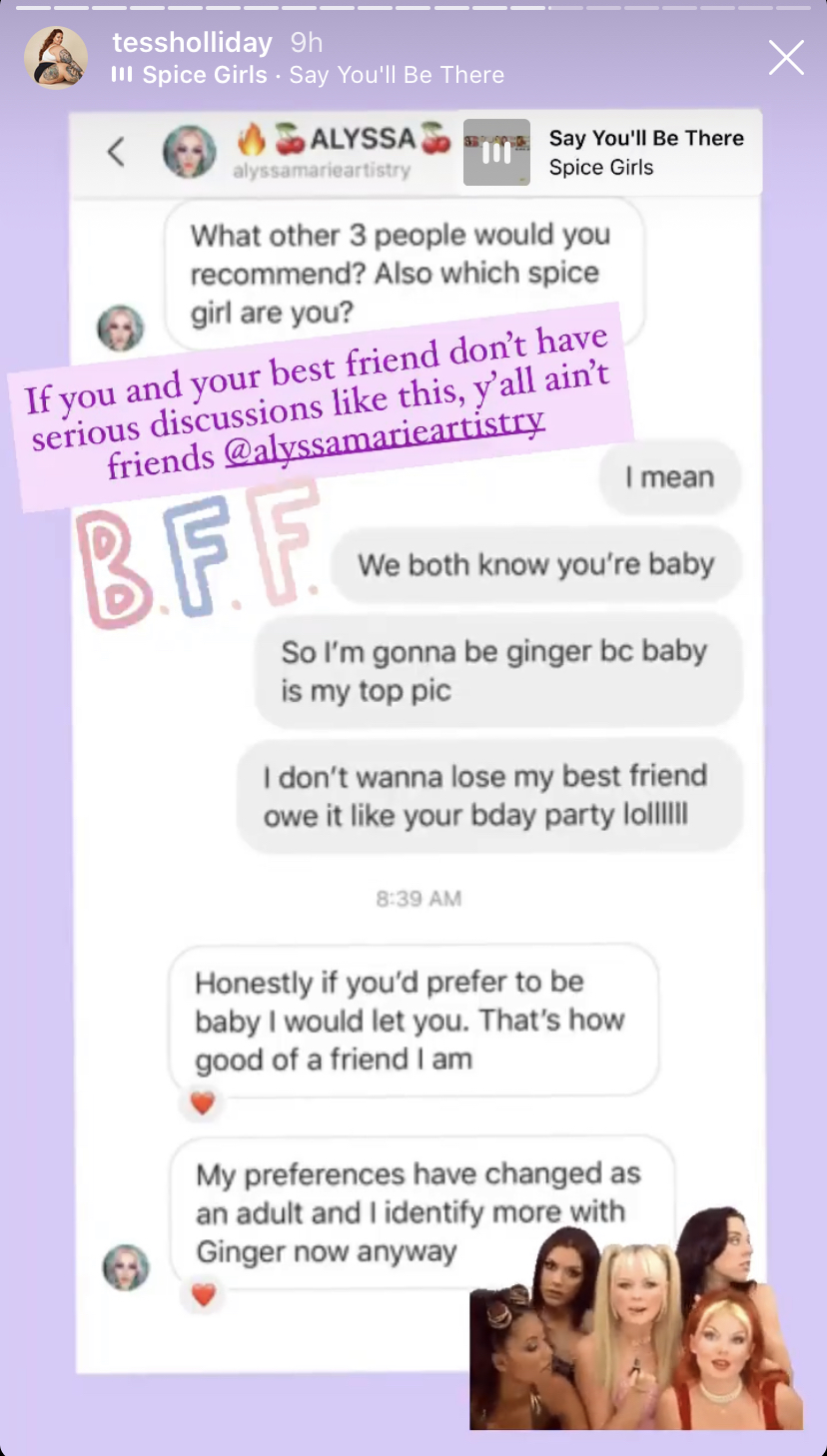This screenshot has width=827, height=1456.
Task: Close the story viewer
Action: [786, 58]
